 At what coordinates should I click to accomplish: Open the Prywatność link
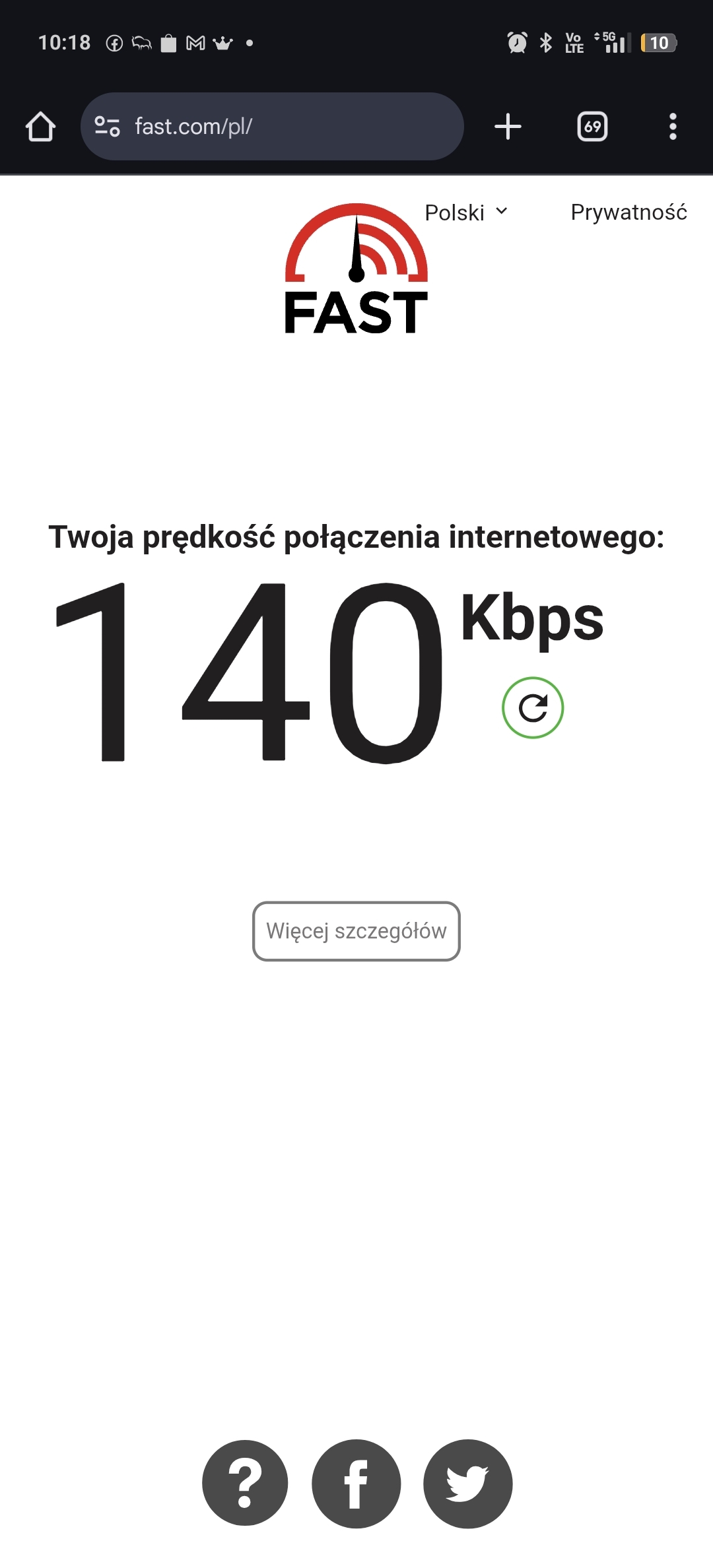coord(628,212)
